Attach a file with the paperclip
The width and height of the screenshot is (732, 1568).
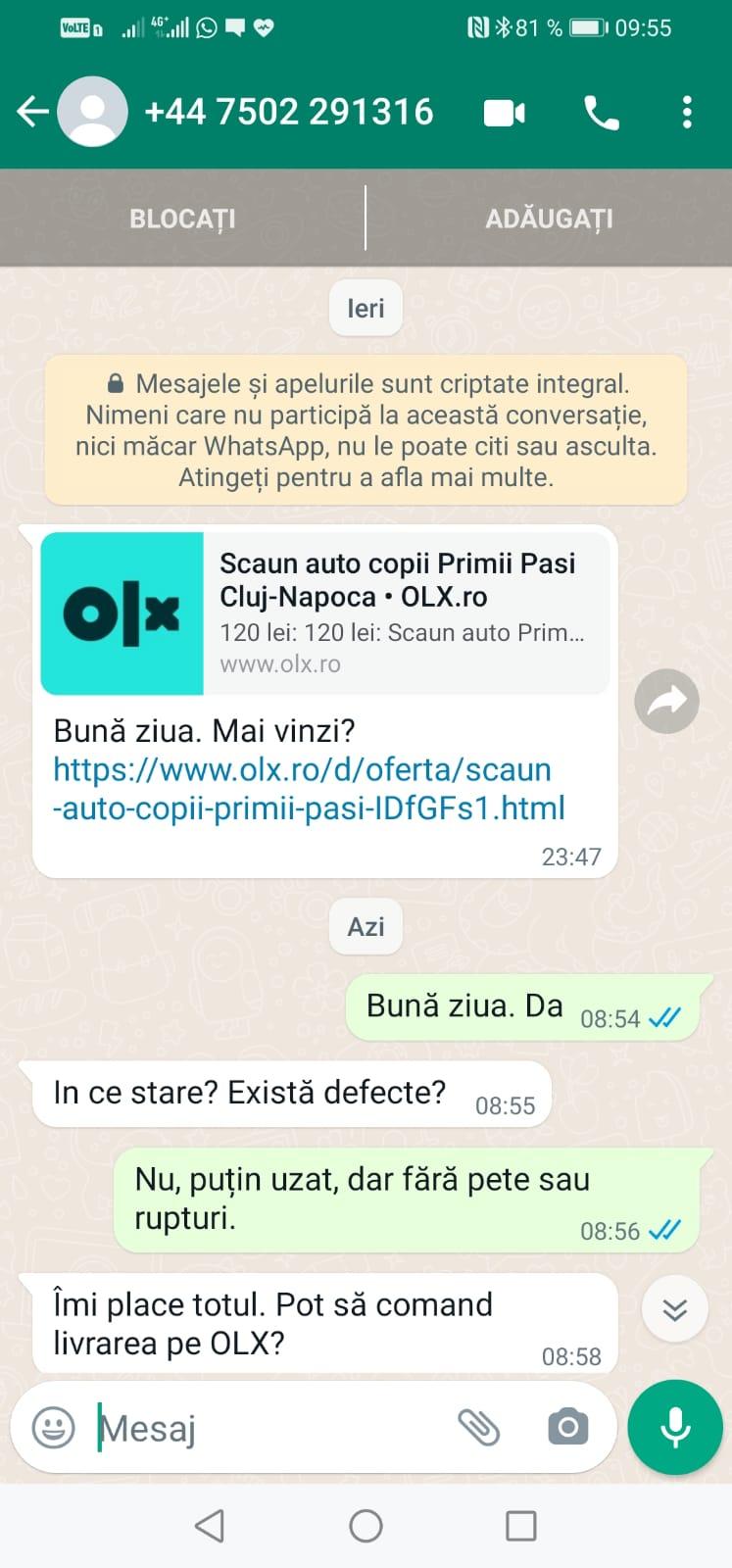pos(478,1427)
